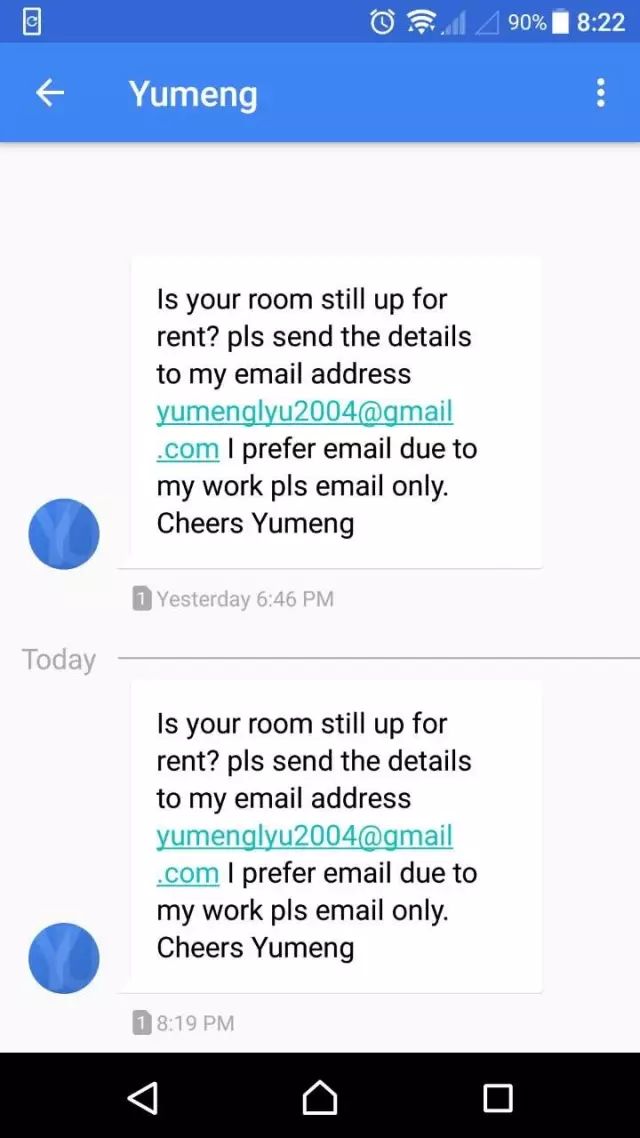The width and height of the screenshot is (640, 1138).
Task: Open the overflow menu in the app bar
Action: (x=600, y=93)
